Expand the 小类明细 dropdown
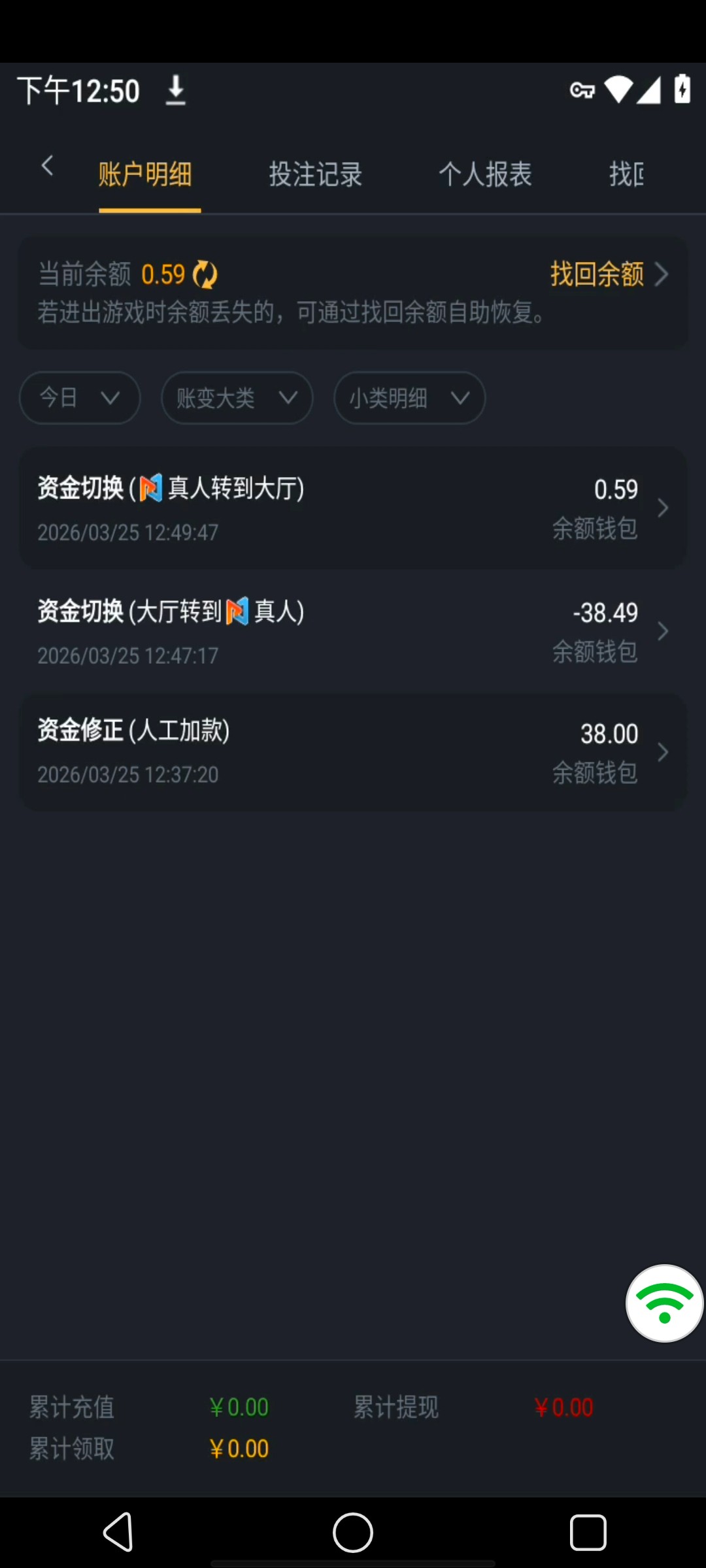This screenshot has width=706, height=1568. [x=409, y=398]
